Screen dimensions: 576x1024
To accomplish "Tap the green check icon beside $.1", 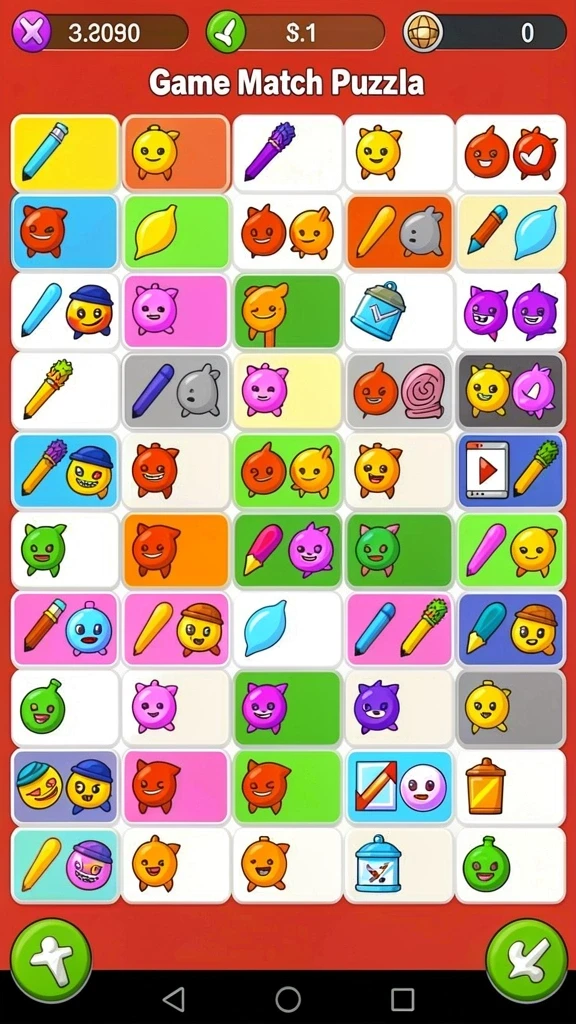I will click(226, 31).
